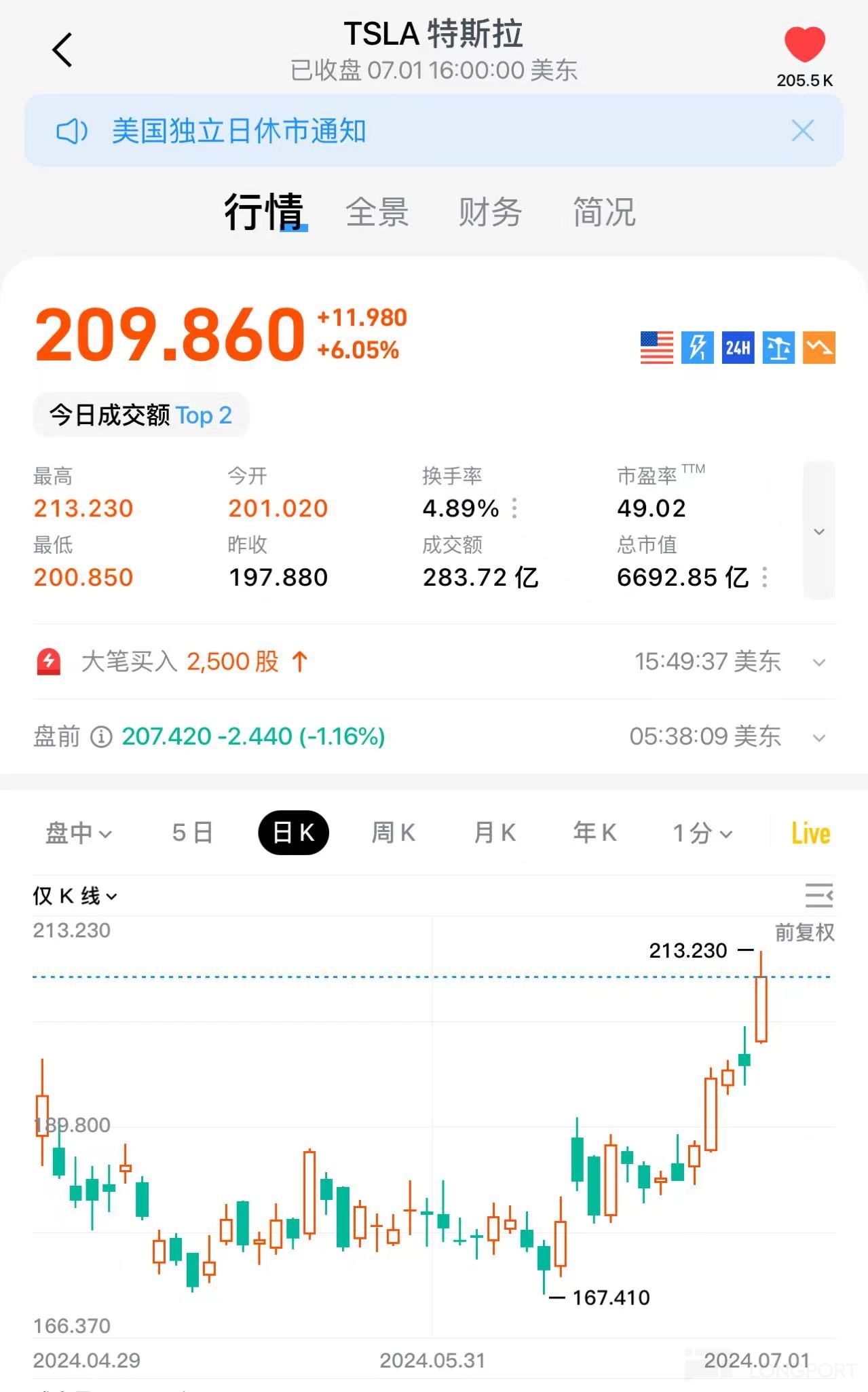
Task: Tap the Live button
Action: click(x=810, y=833)
